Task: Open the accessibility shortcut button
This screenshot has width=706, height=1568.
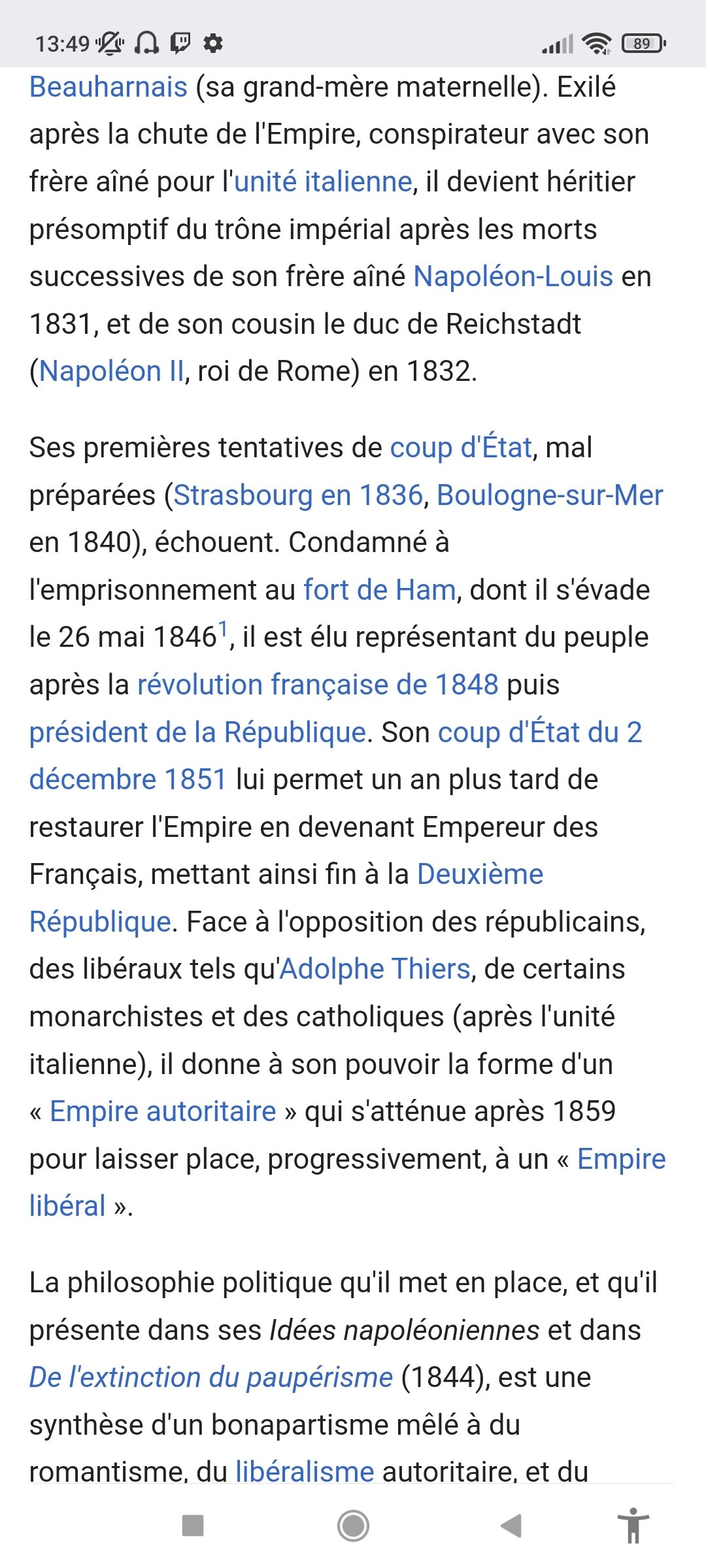Action: pyautogui.click(x=633, y=1526)
